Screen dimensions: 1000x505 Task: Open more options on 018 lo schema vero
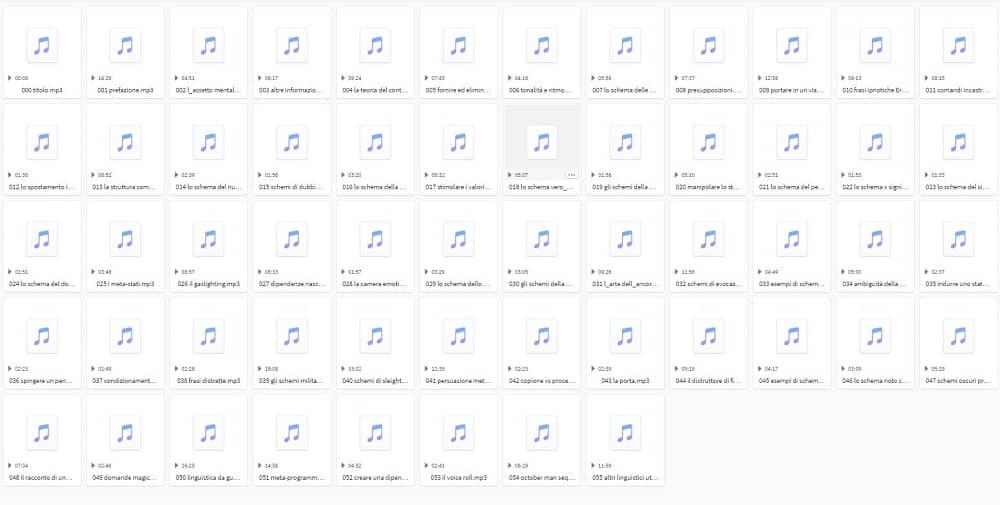(571, 174)
